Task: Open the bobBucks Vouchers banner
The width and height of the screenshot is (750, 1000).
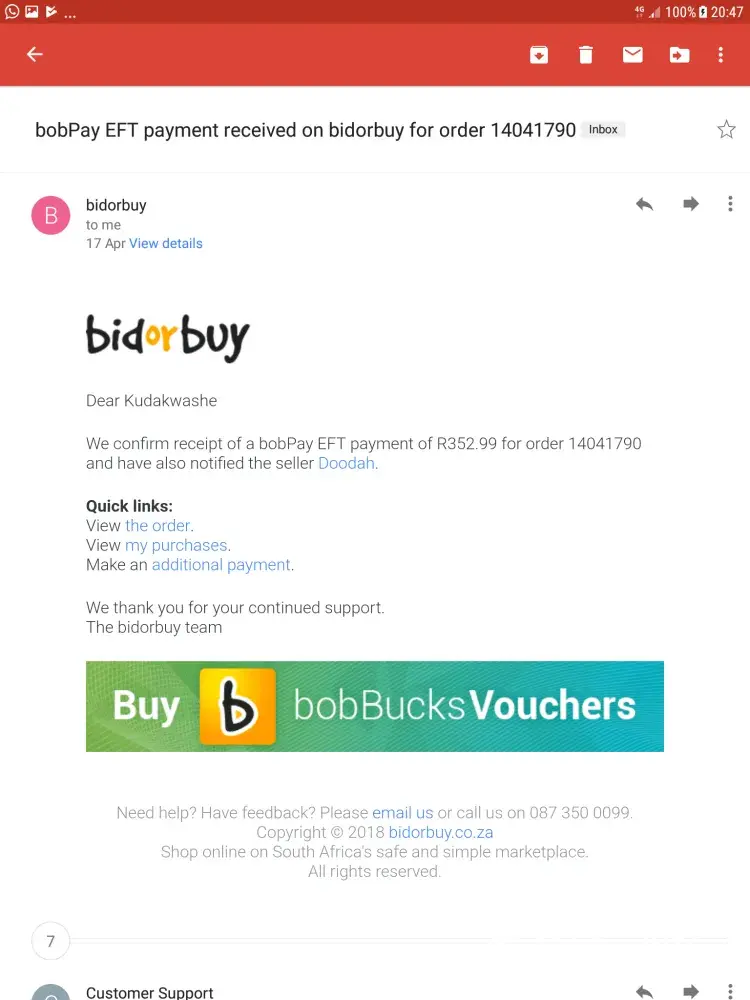Action: pos(374,706)
